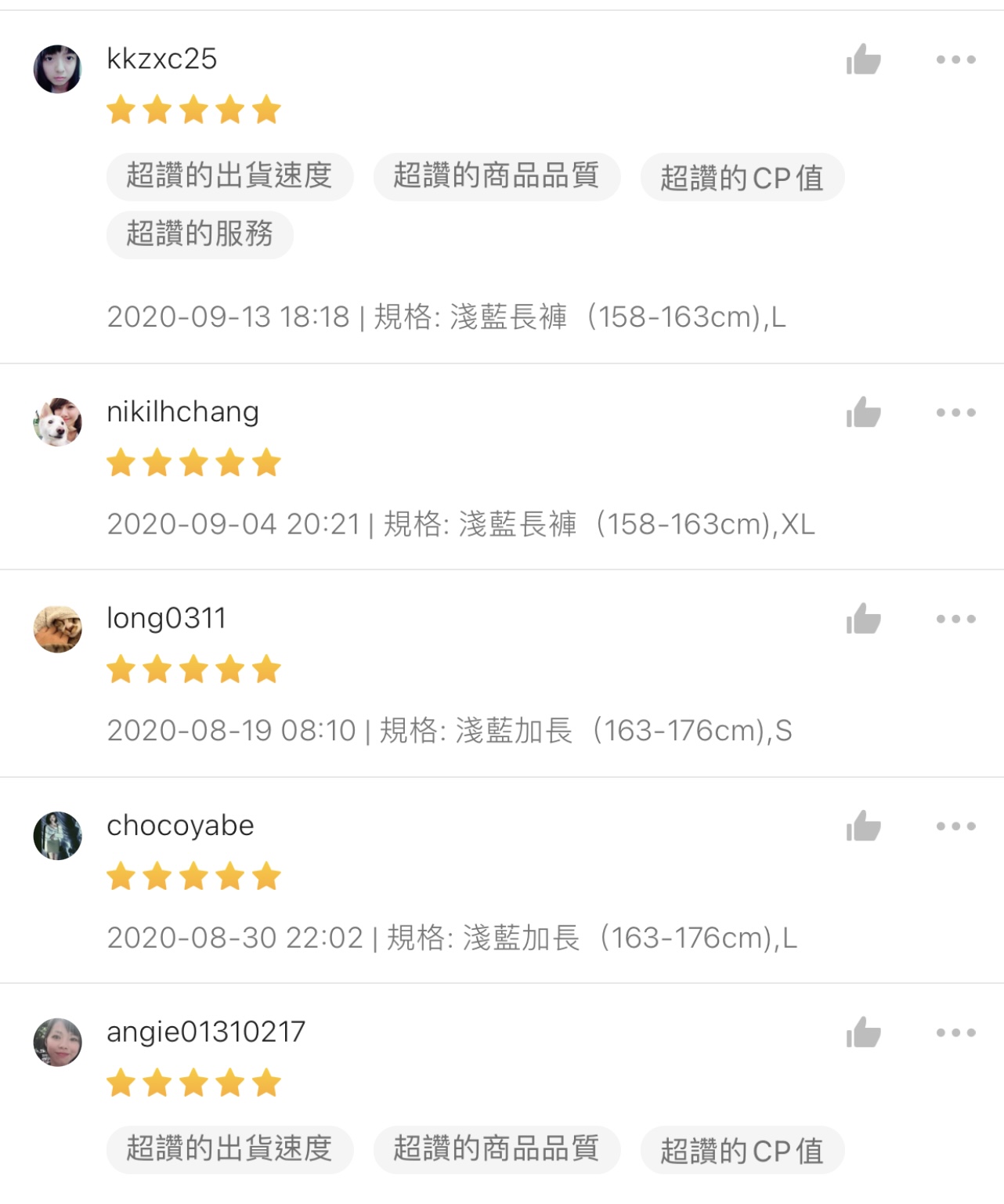Visit long0311's profile via avatar
The width and height of the screenshot is (1004, 1204).
(57, 628)
